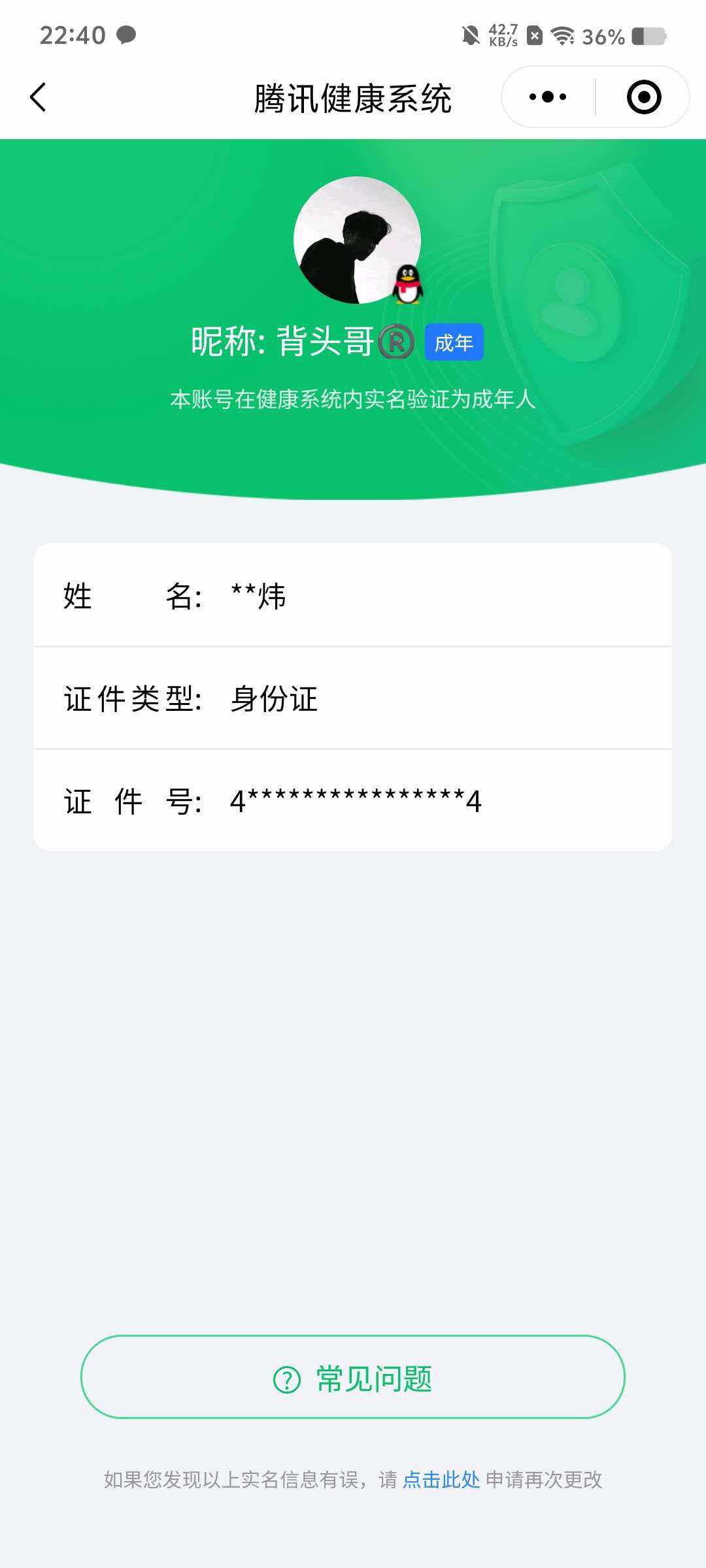Viewport: 706px width, 1568px height.
Task: Tap the 证件类型 row showing 身份证
Action: click(353, 698)
